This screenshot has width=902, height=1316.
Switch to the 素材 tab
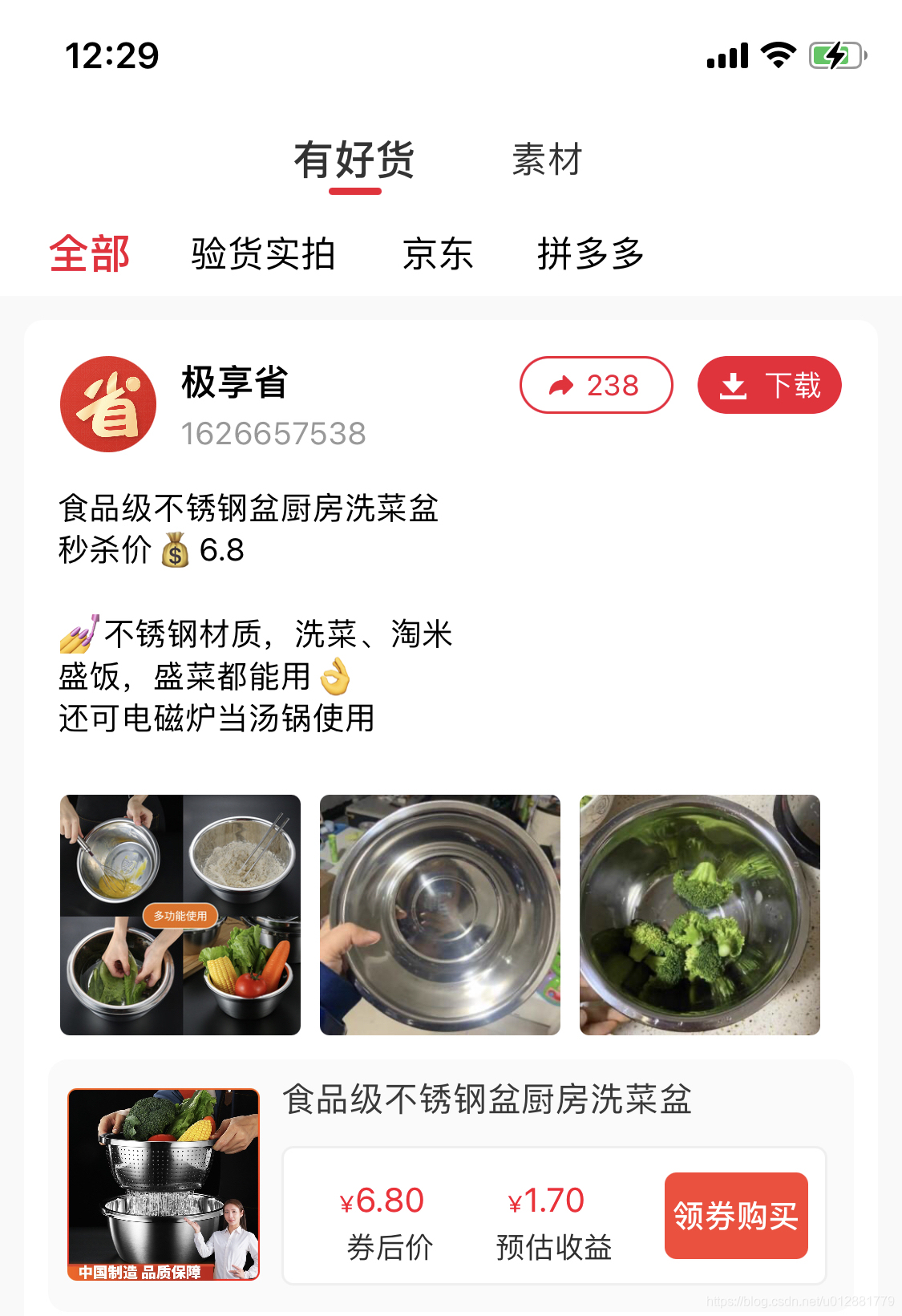coord(547,160)
